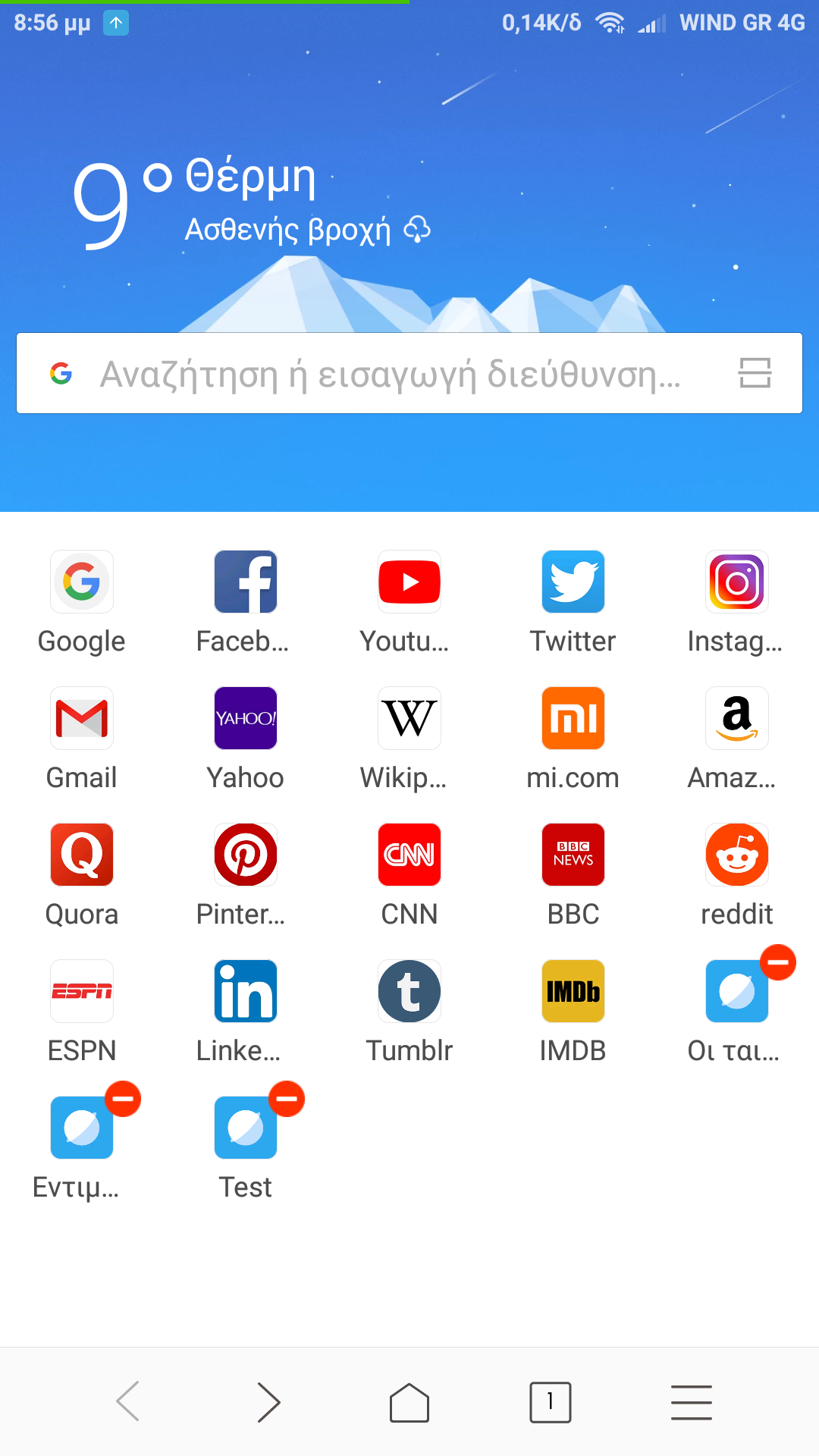Open Twitter quick link

573,582
